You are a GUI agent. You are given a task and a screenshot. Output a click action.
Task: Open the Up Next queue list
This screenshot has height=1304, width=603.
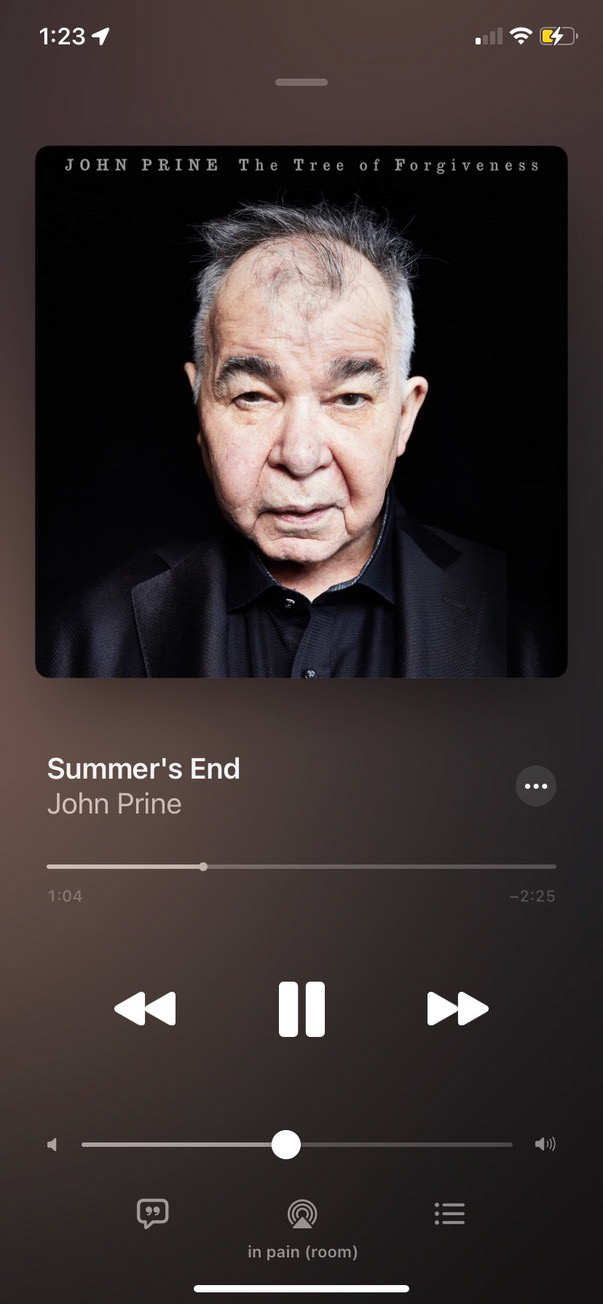(x=449, y=1214)
